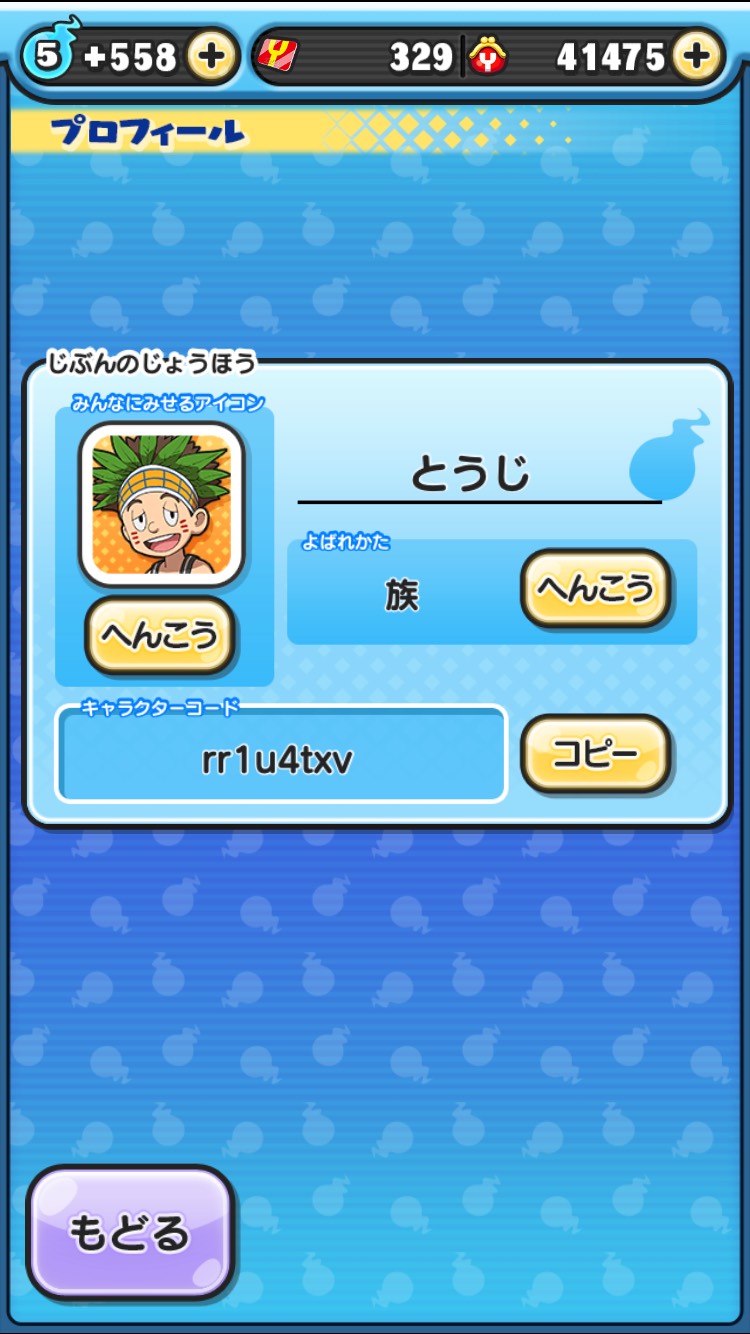The image size is (750, 1334).
Task: Change the よばれかた title 族
Action: coord(595,589)
